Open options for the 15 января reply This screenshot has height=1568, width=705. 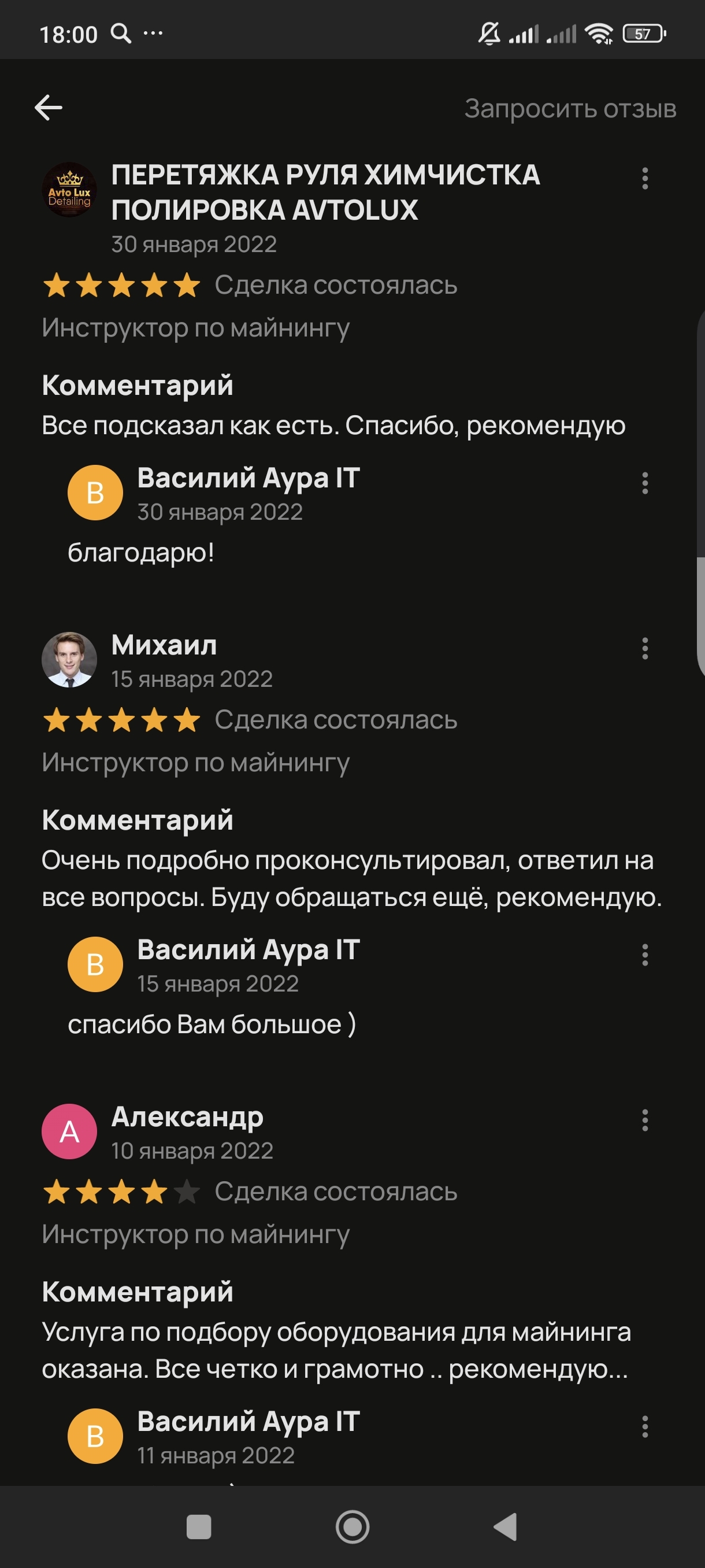pos(645,955)
